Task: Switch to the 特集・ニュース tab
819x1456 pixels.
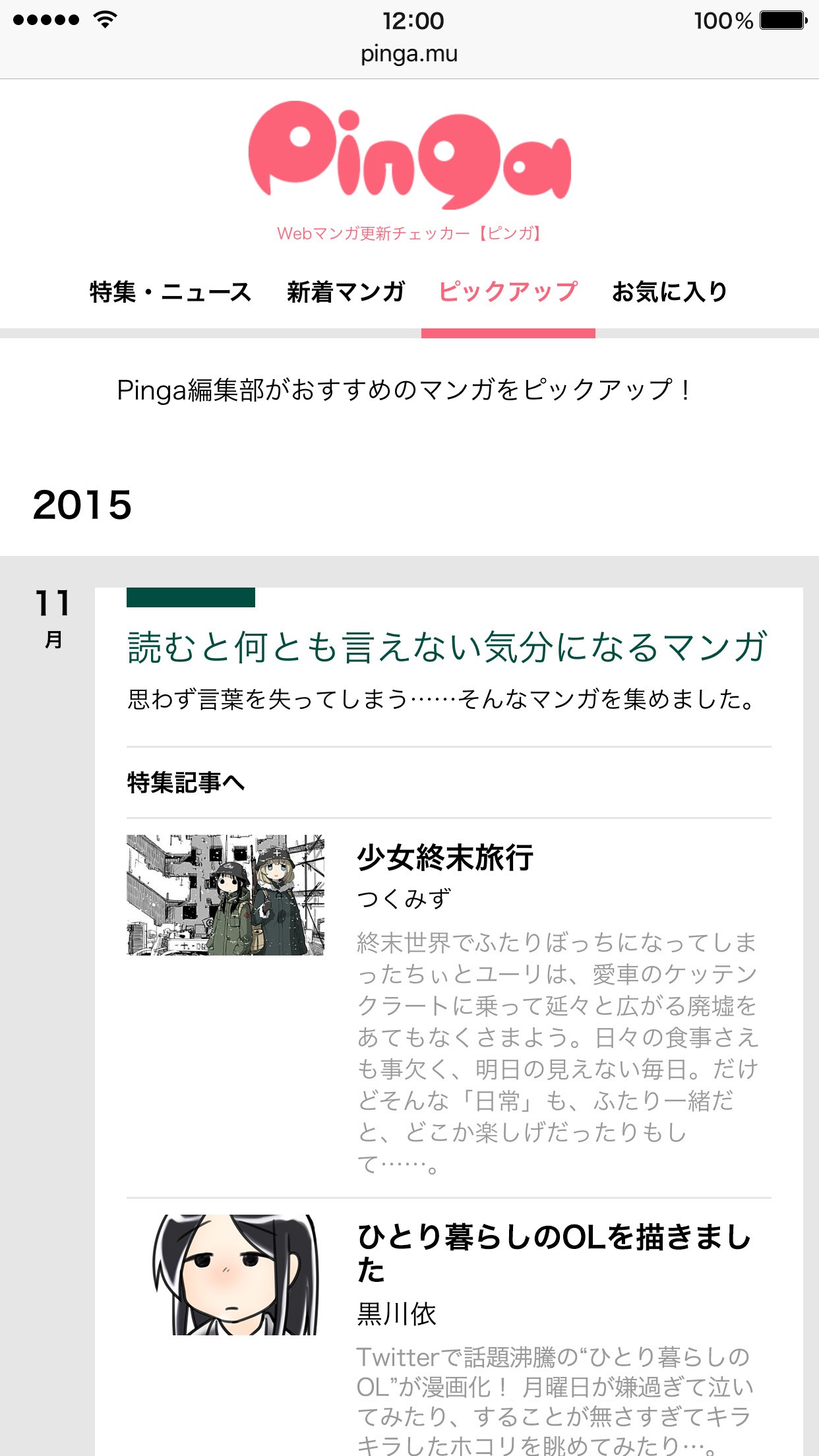Action: click(170, 291)
